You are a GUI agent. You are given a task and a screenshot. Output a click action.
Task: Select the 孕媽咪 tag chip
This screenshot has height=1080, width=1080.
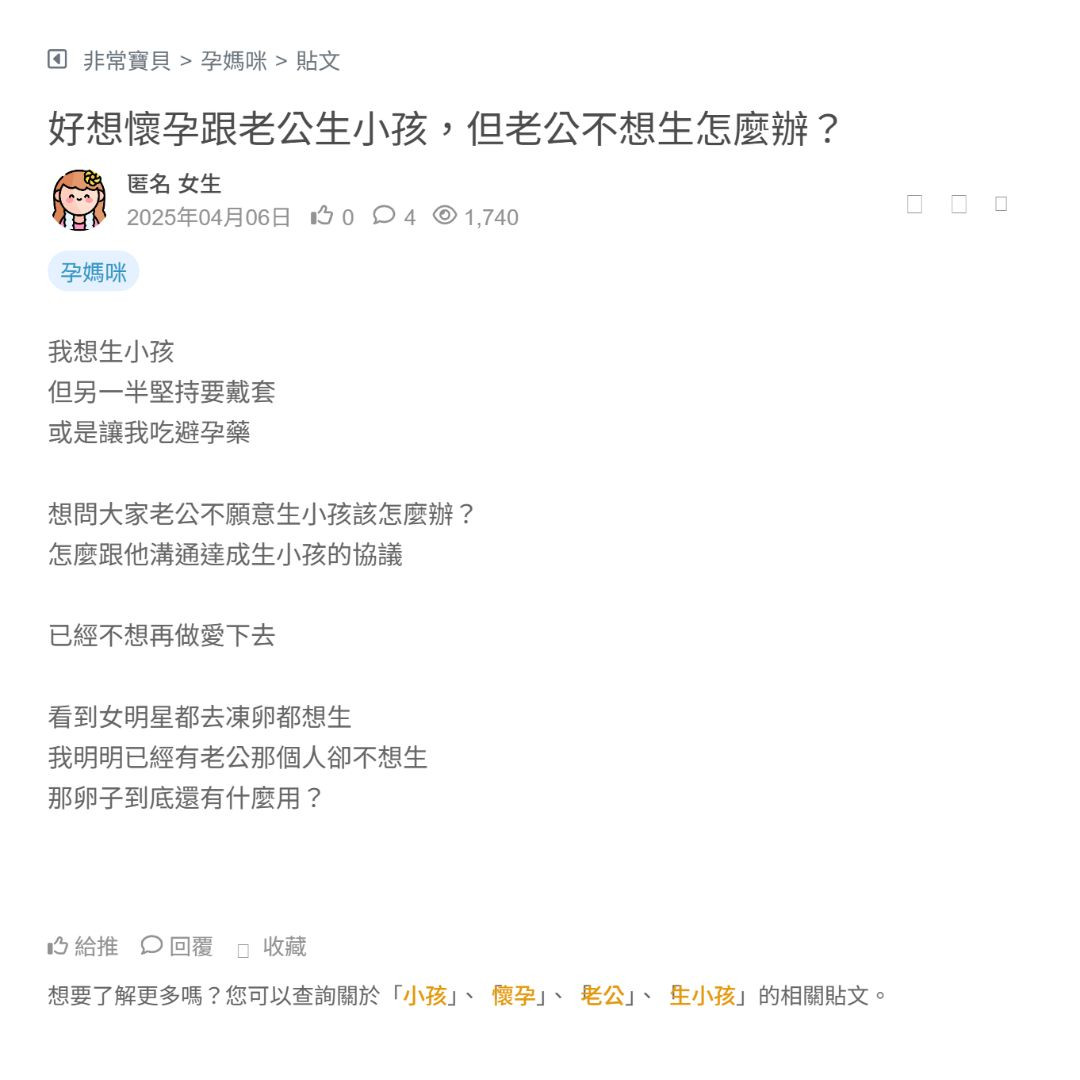93,272
